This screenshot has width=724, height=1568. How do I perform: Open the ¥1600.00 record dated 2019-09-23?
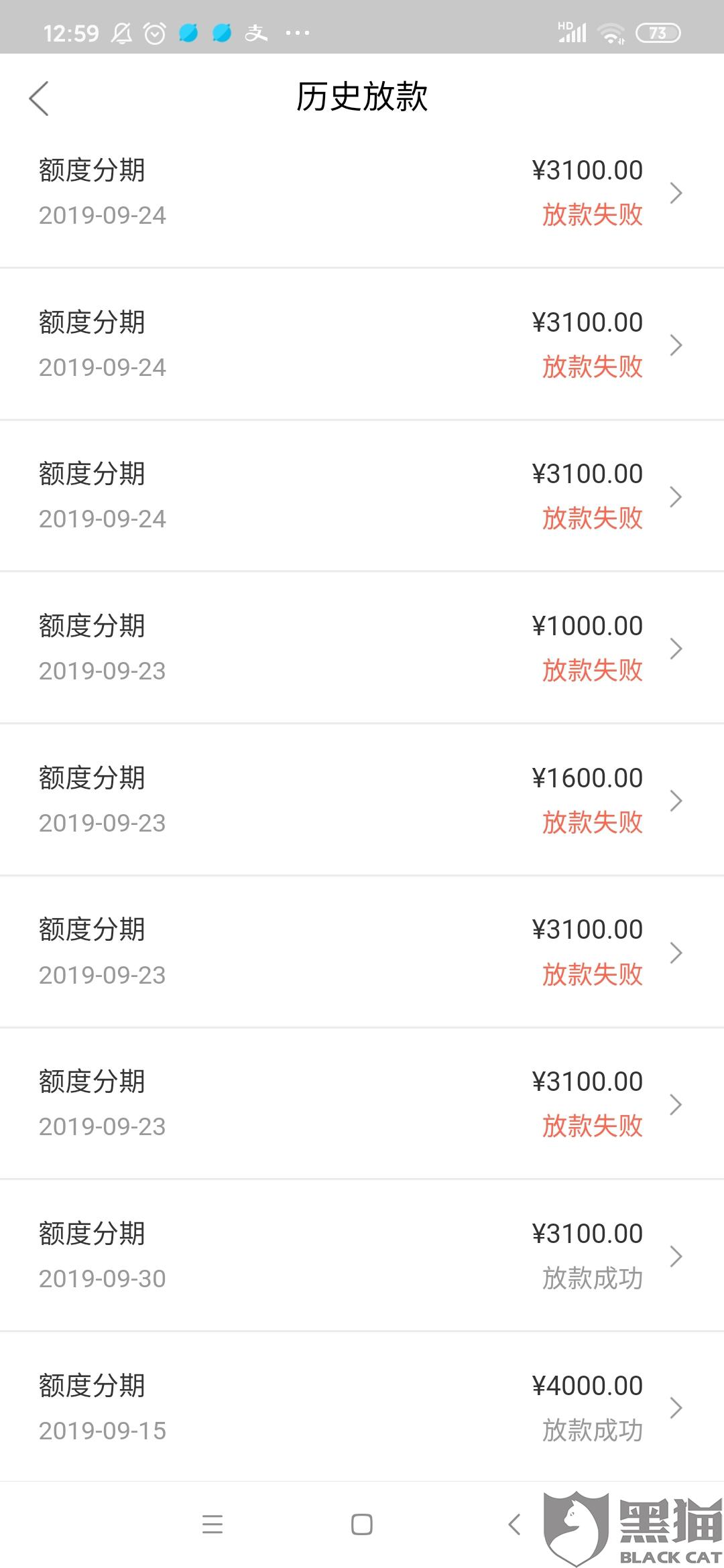pos(362,800)
